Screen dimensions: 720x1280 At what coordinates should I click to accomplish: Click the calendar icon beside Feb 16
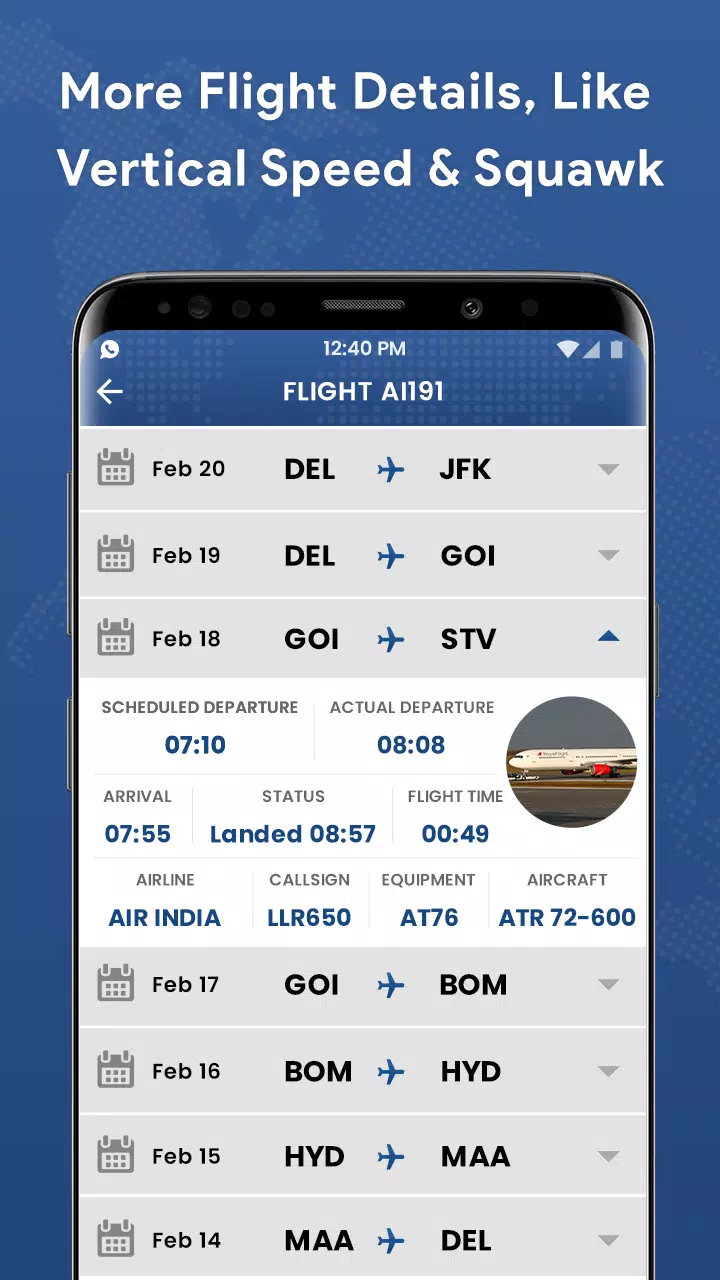[115, 1070]
